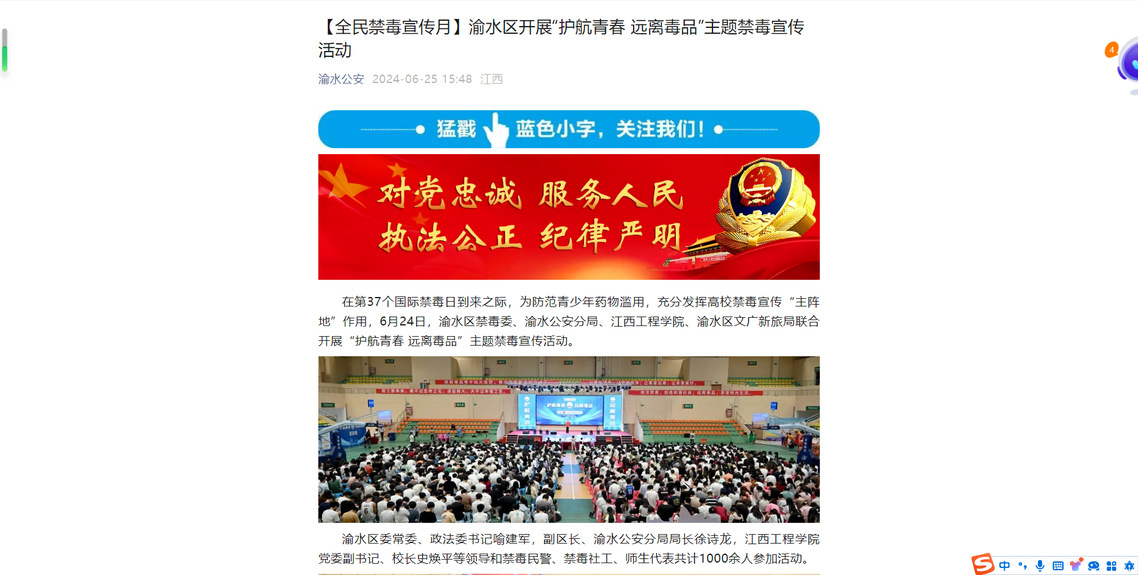Screen dimensions: 1138x575
Task: Open the toolbox grid icon in input toolbar
Action: pyautogui.click(x=1111, y=566)
